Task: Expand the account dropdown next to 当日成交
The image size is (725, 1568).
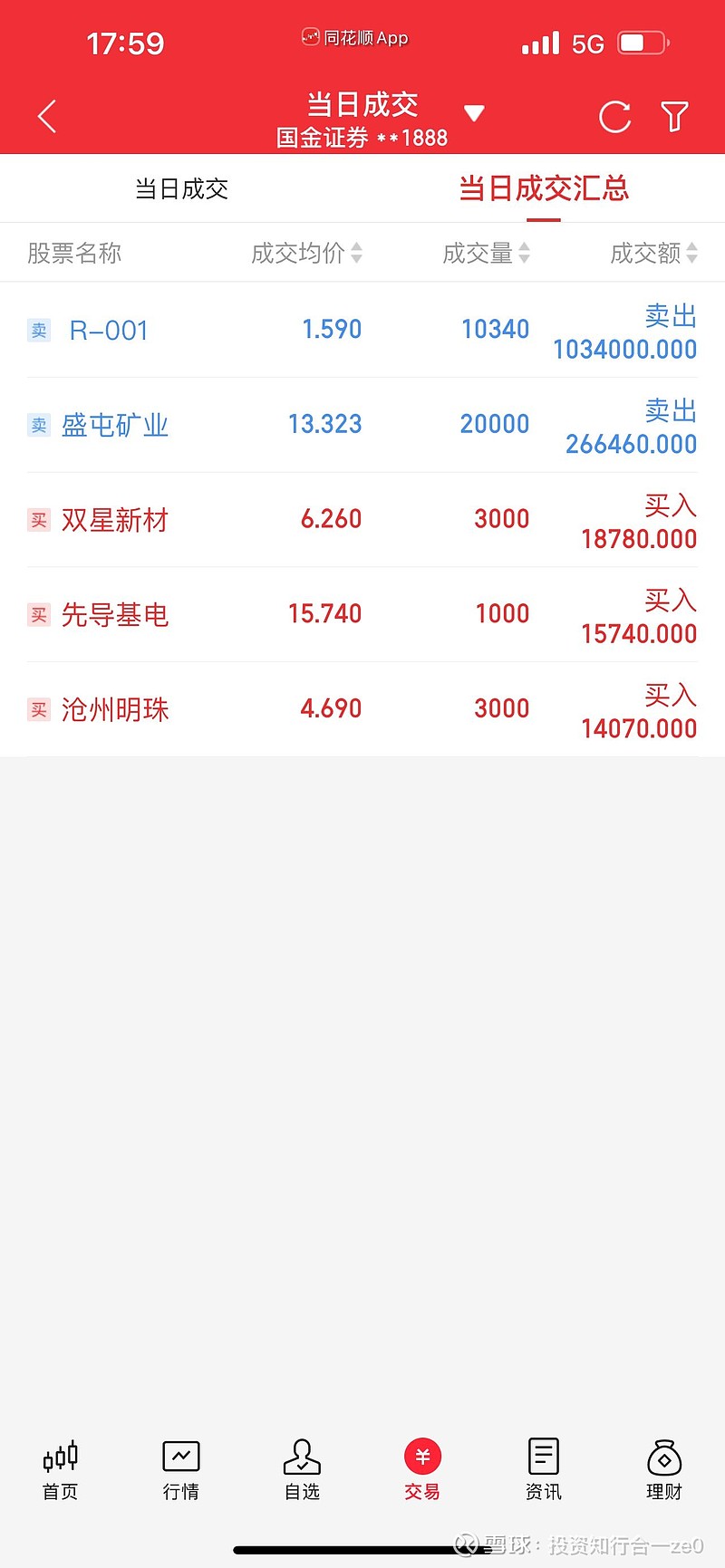Action: pyautogui.click(x=474, y=114)
